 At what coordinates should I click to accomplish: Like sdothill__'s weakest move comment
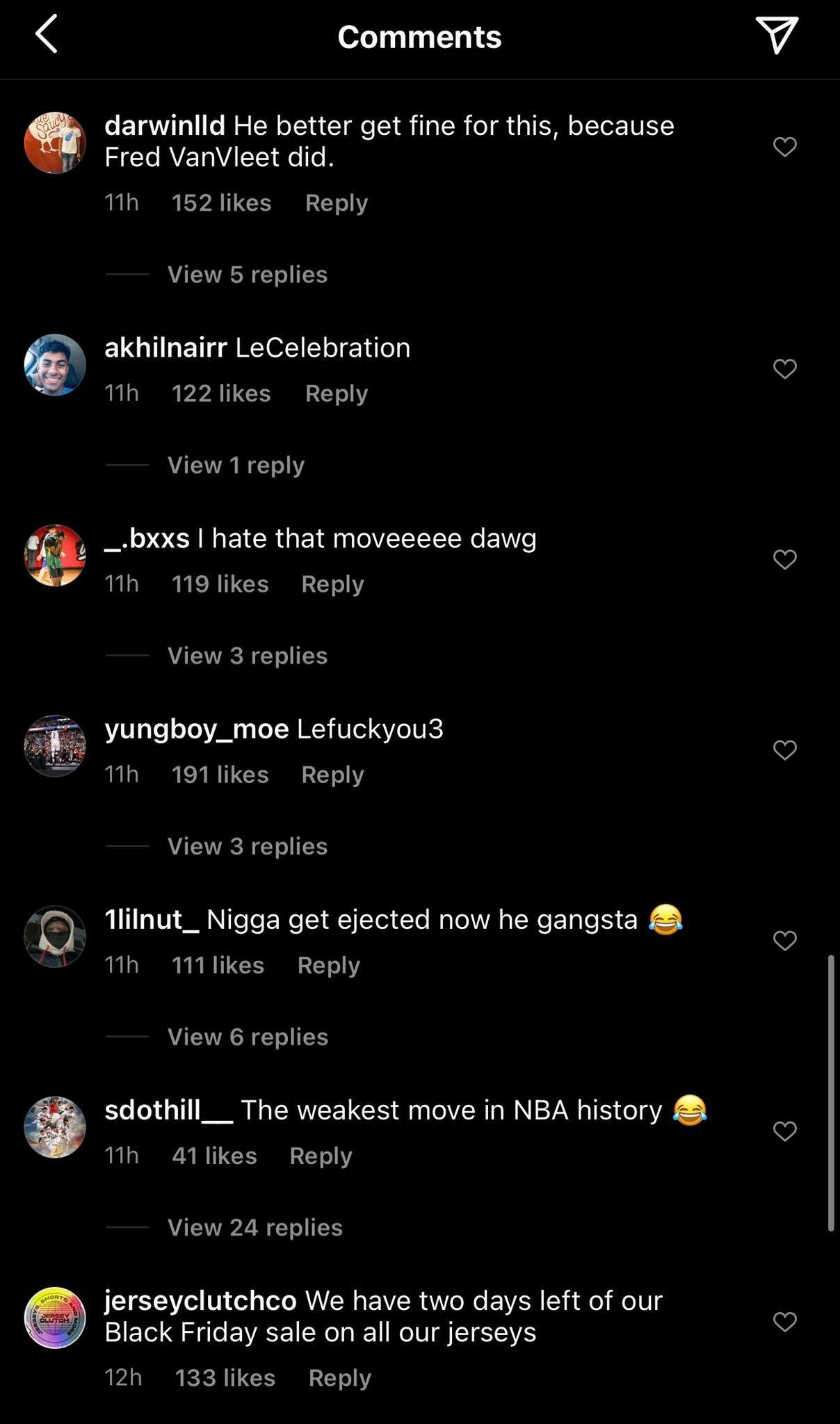(x=784, y=1131)
